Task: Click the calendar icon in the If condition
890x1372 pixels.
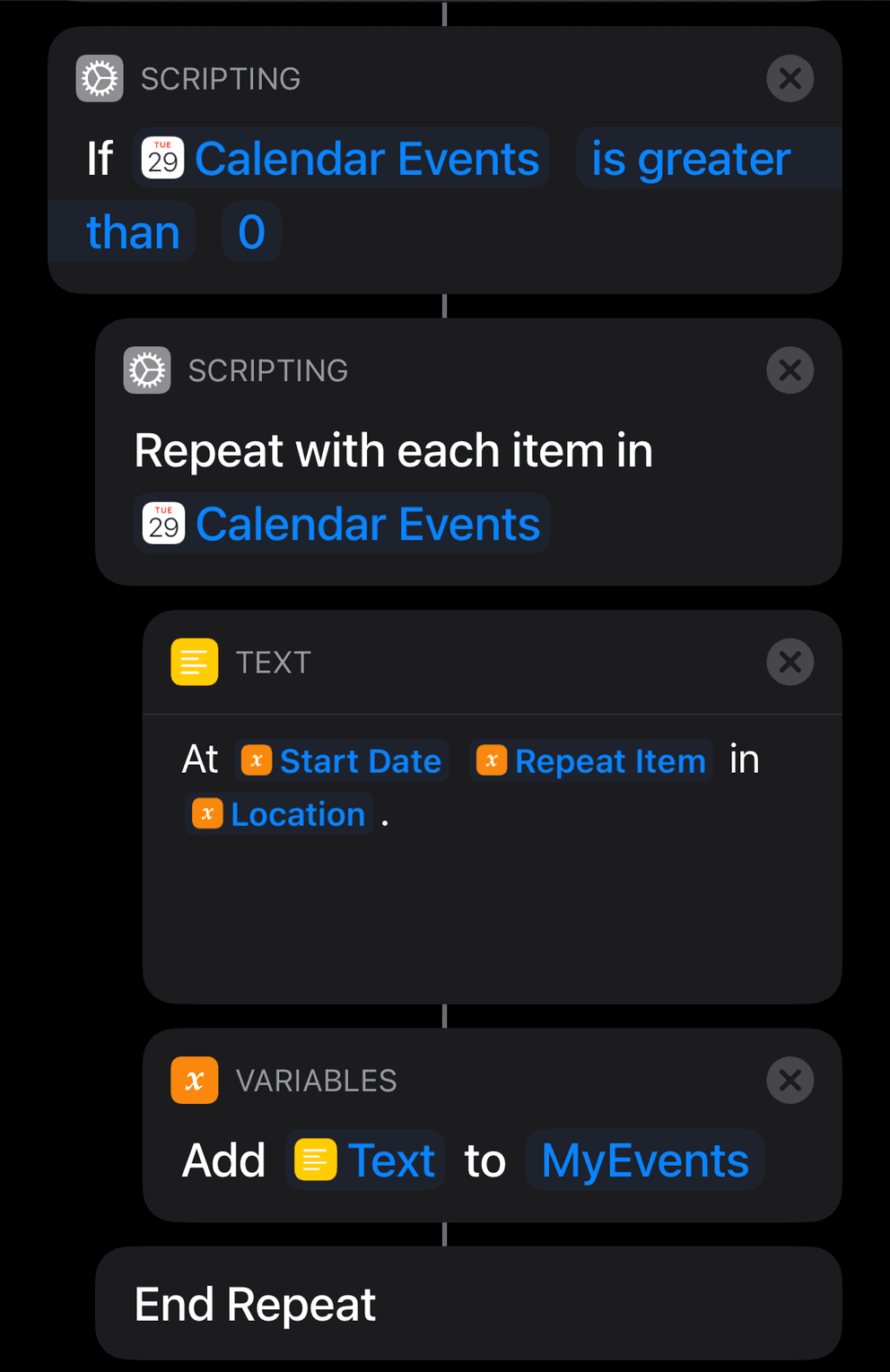Action: [161, 158]
